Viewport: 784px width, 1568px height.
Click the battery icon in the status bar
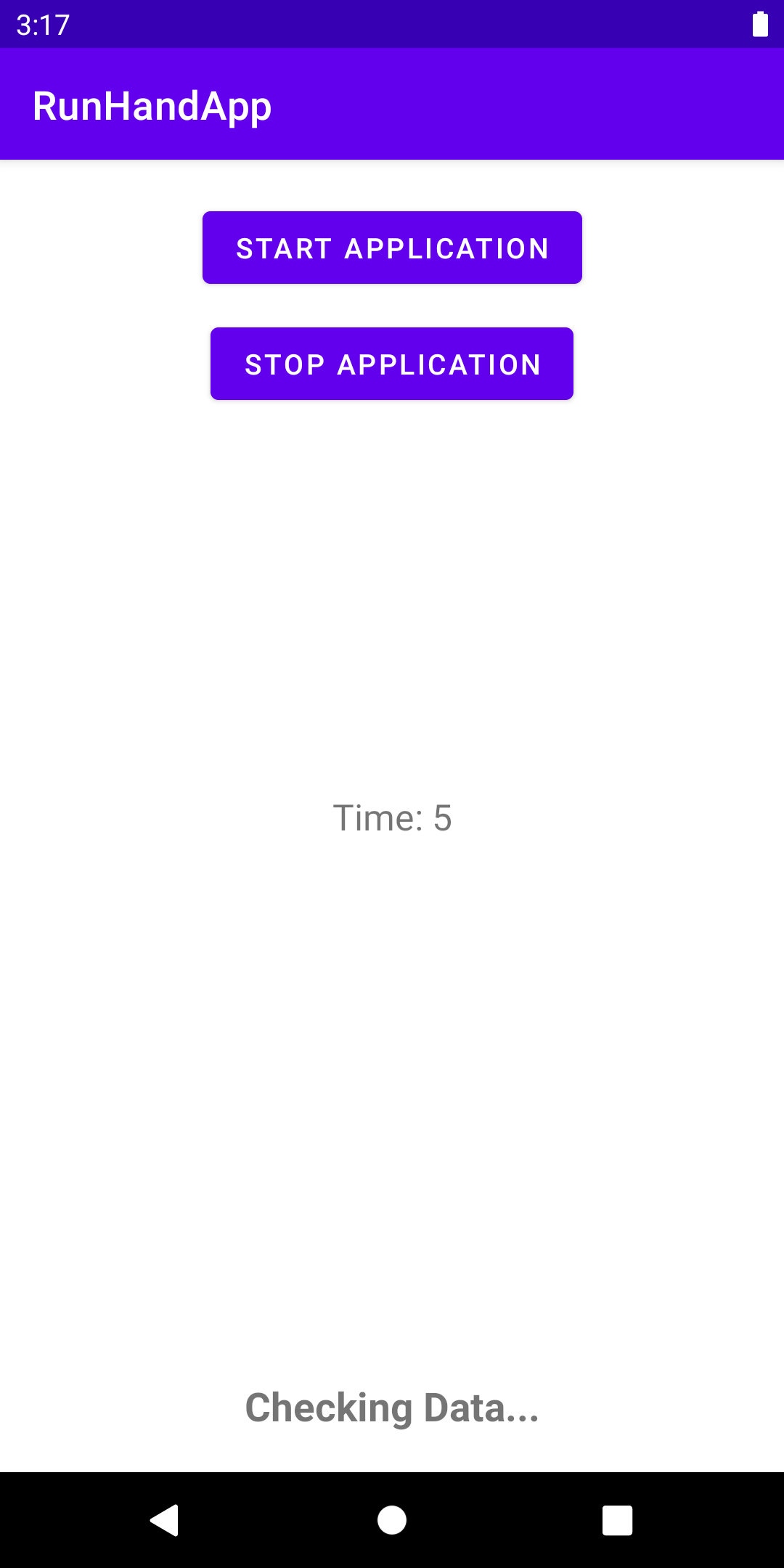pyautogui.click(x=759, y=24)
